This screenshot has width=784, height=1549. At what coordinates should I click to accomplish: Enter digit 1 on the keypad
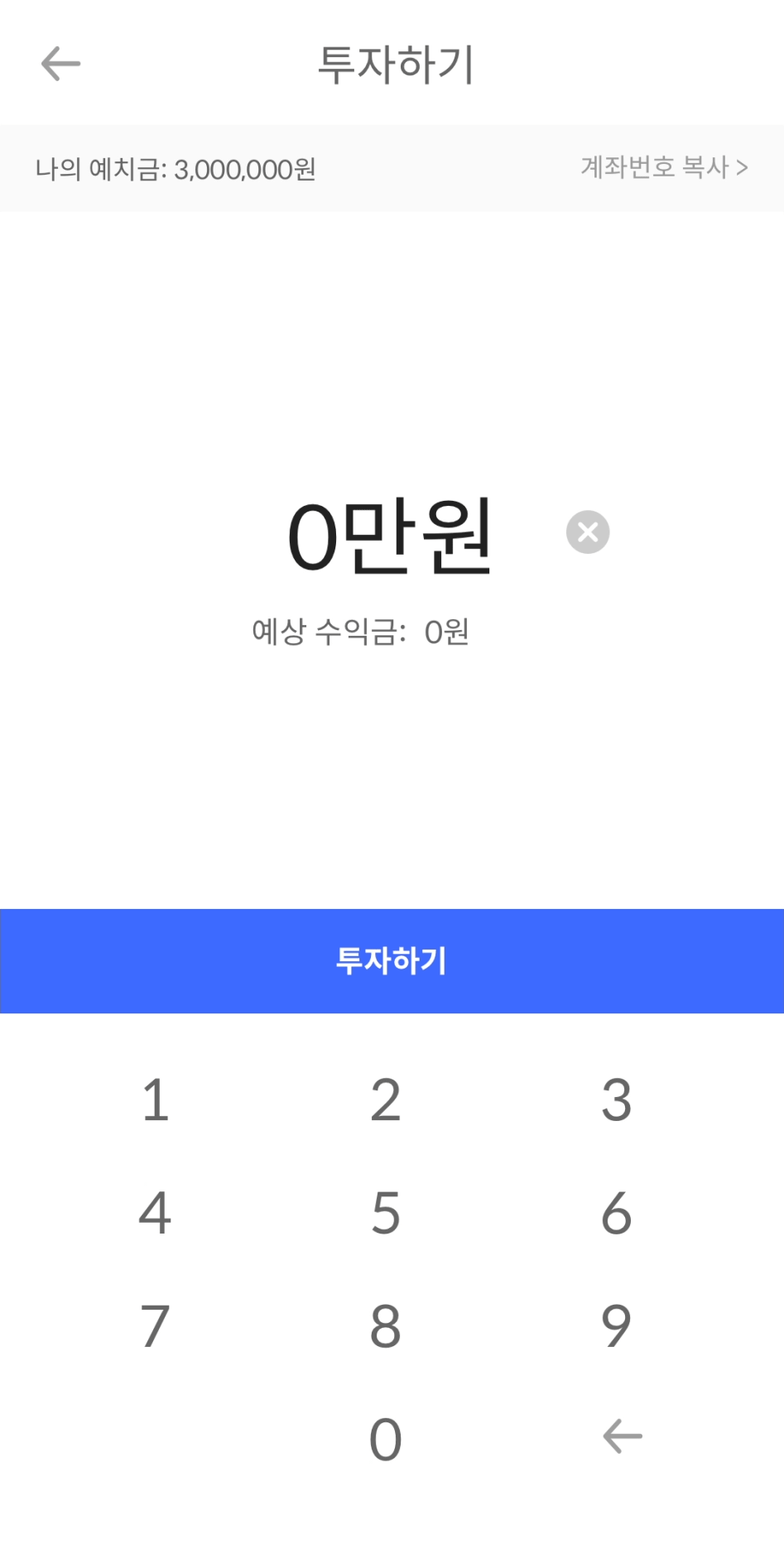pyautogui.click(x=155, y=1100)
